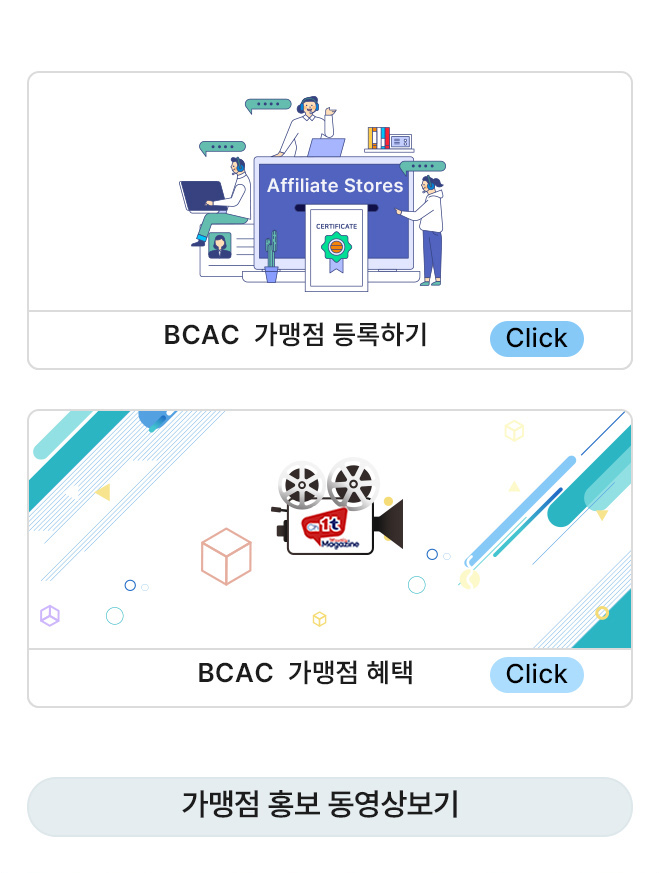Open the Affiliate Stores illustration card
Screen dimensions: 660x873
pyautogui.click(x=330, y=192)
